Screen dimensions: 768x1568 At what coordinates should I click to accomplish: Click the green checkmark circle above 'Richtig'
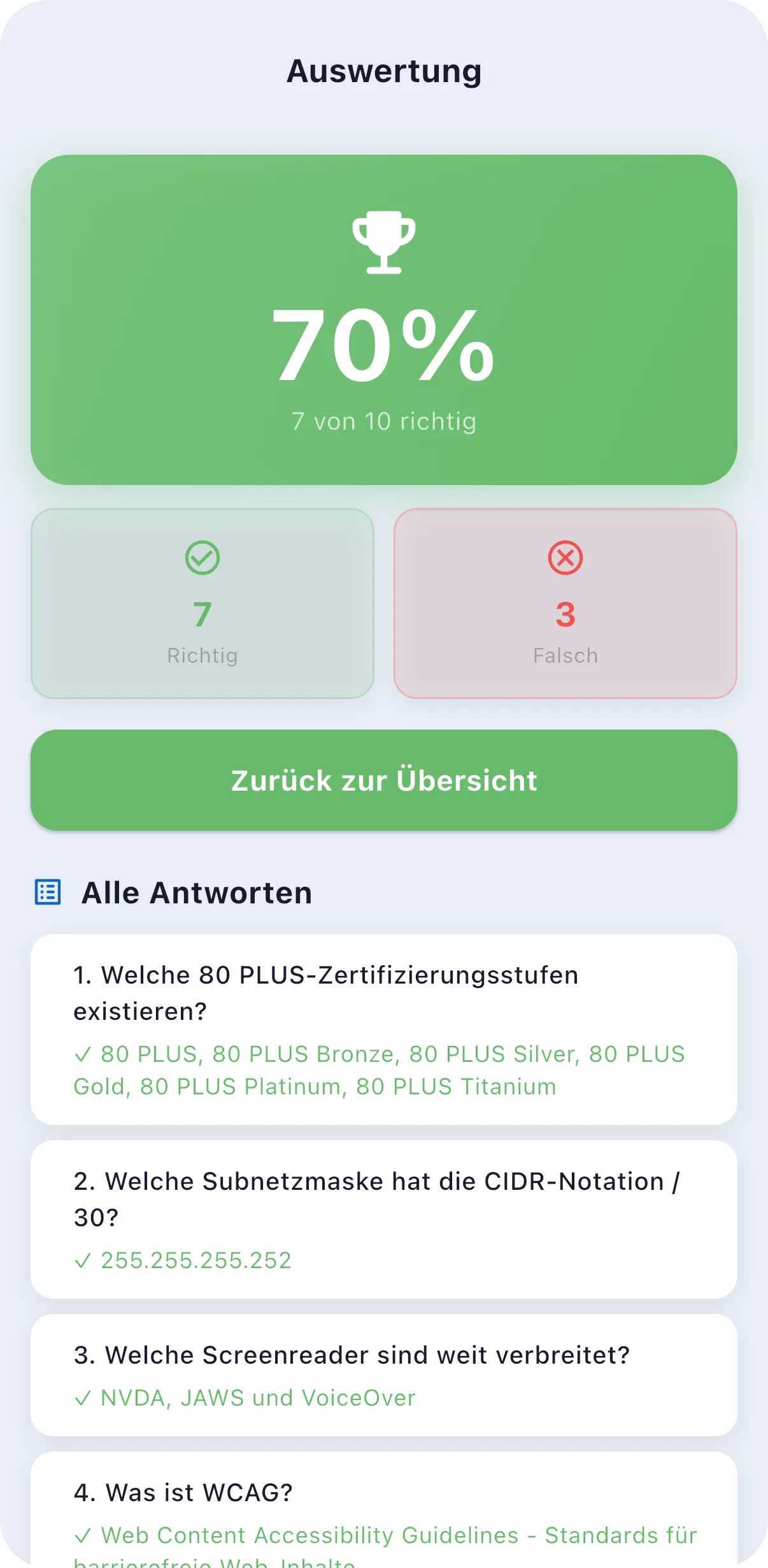[203, 560]
